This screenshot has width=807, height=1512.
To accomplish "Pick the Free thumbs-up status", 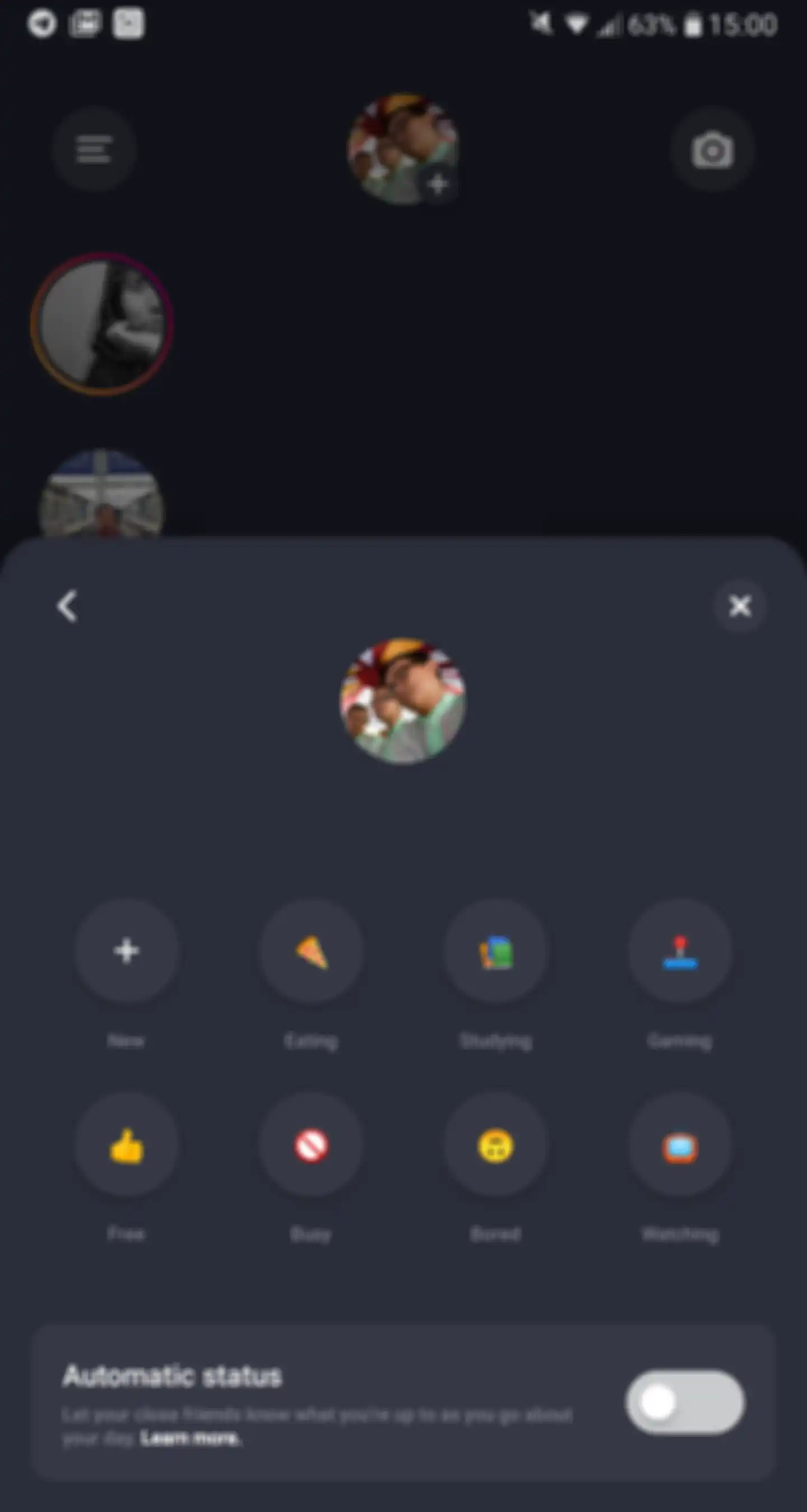I will (x=126, y=1144).
